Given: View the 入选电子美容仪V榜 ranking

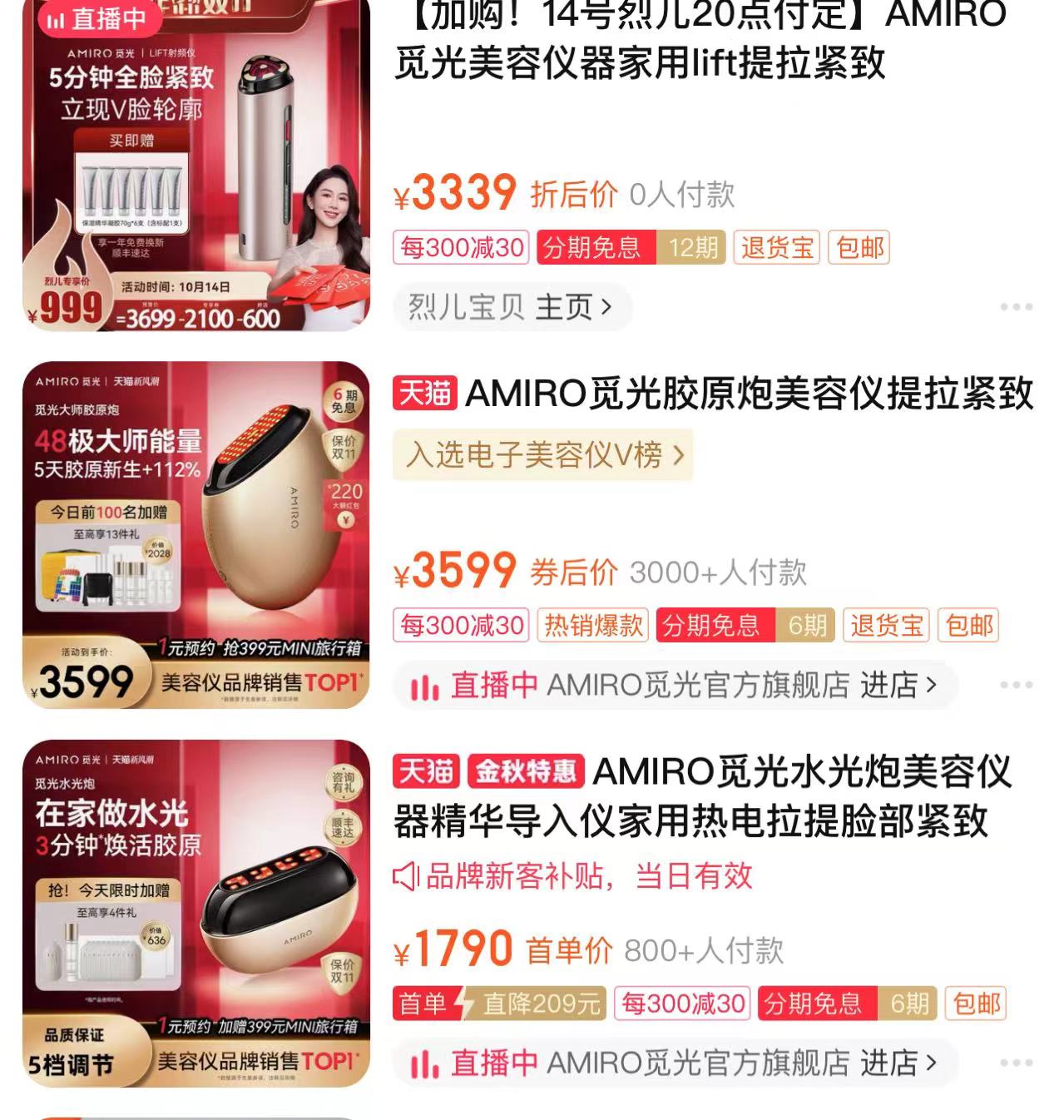Looking at the screenshot, I should 543,455.
